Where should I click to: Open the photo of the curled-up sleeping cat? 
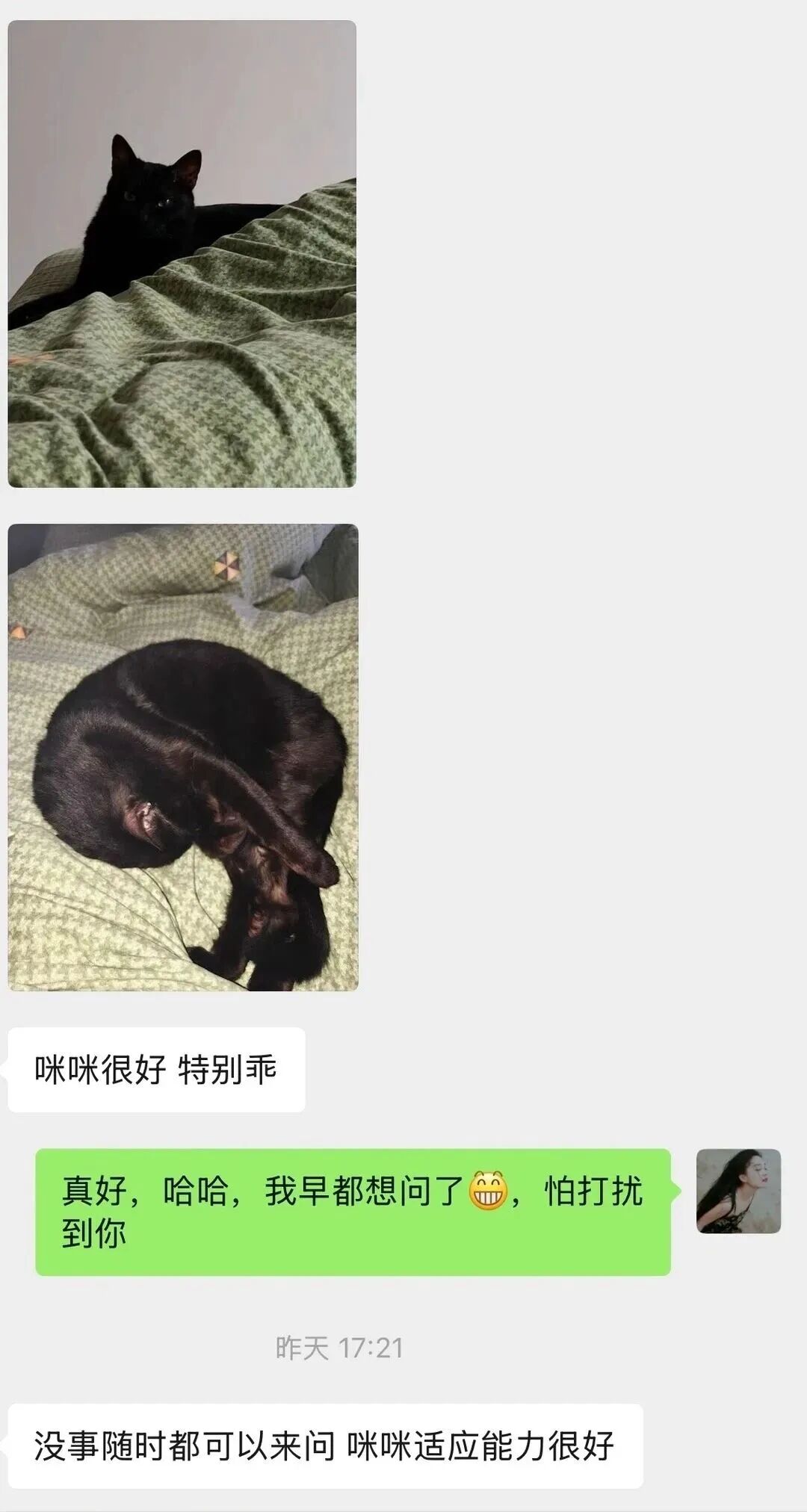pos(183,757)
